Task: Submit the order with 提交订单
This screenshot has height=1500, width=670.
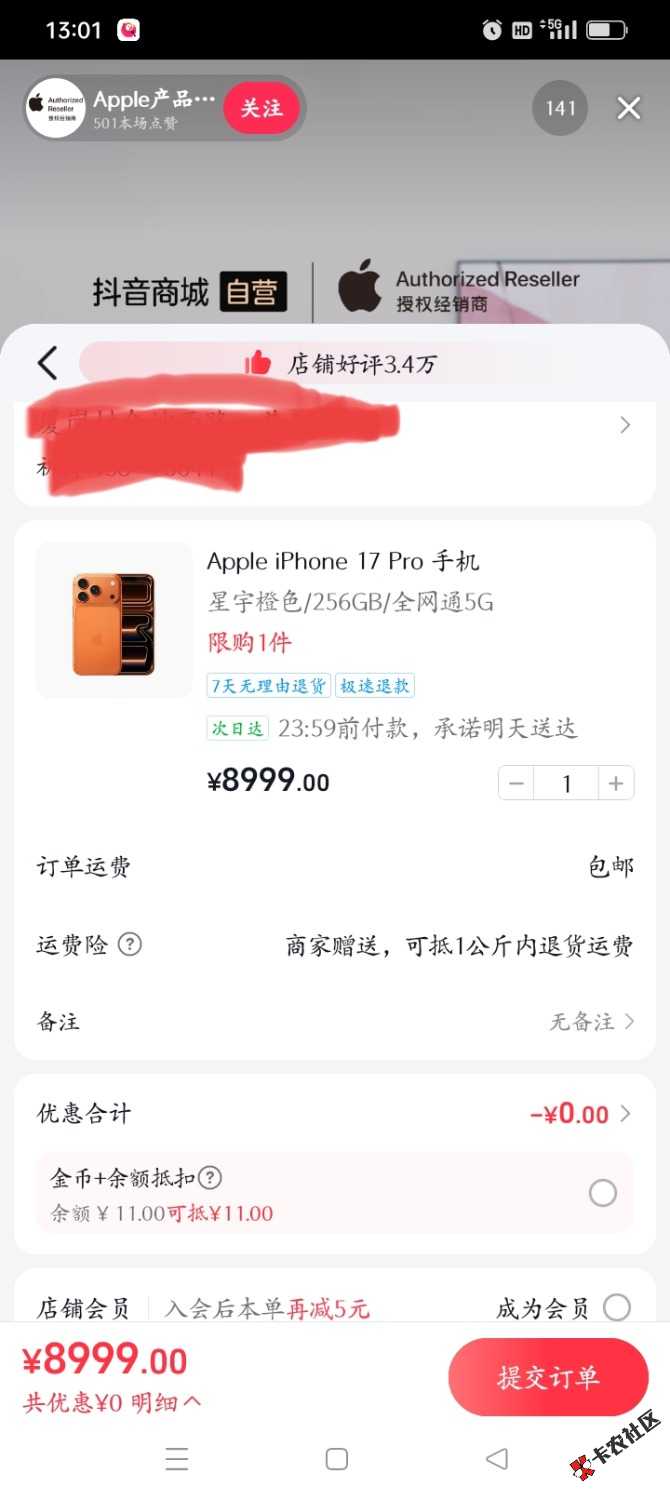Action: [547, 1377]
